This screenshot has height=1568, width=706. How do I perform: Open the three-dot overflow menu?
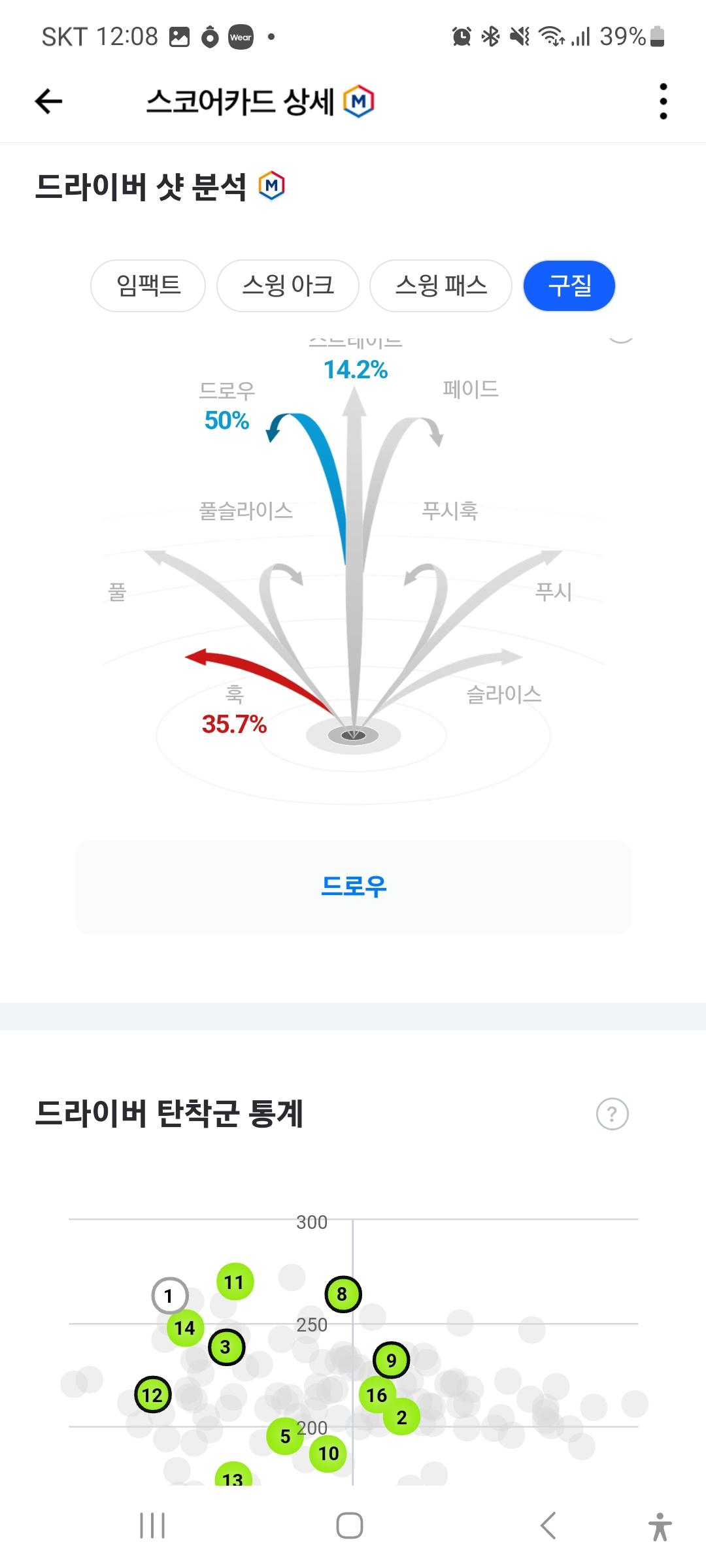coord(663,101)
